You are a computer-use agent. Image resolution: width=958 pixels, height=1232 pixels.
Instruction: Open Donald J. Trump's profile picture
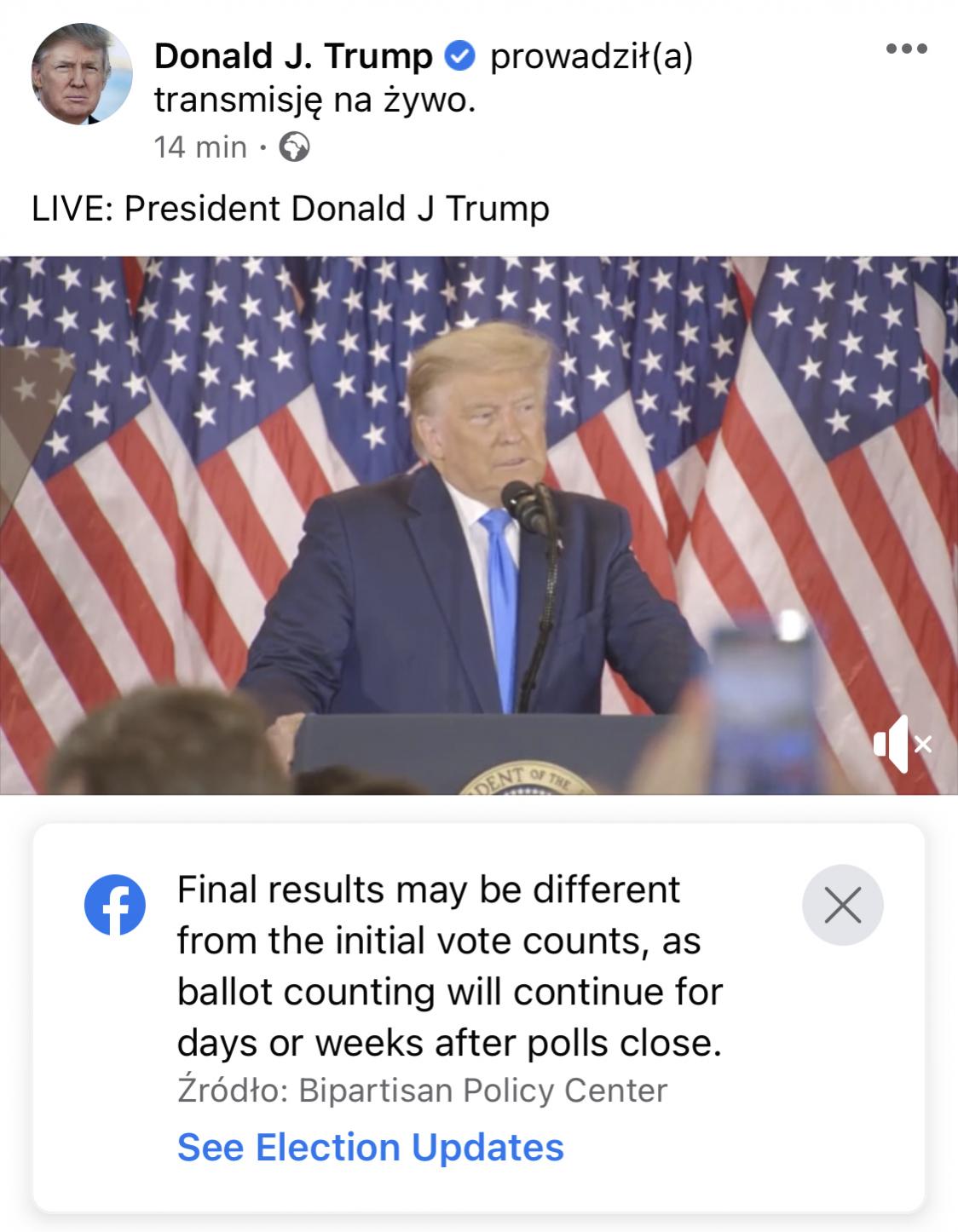point(82,75)
